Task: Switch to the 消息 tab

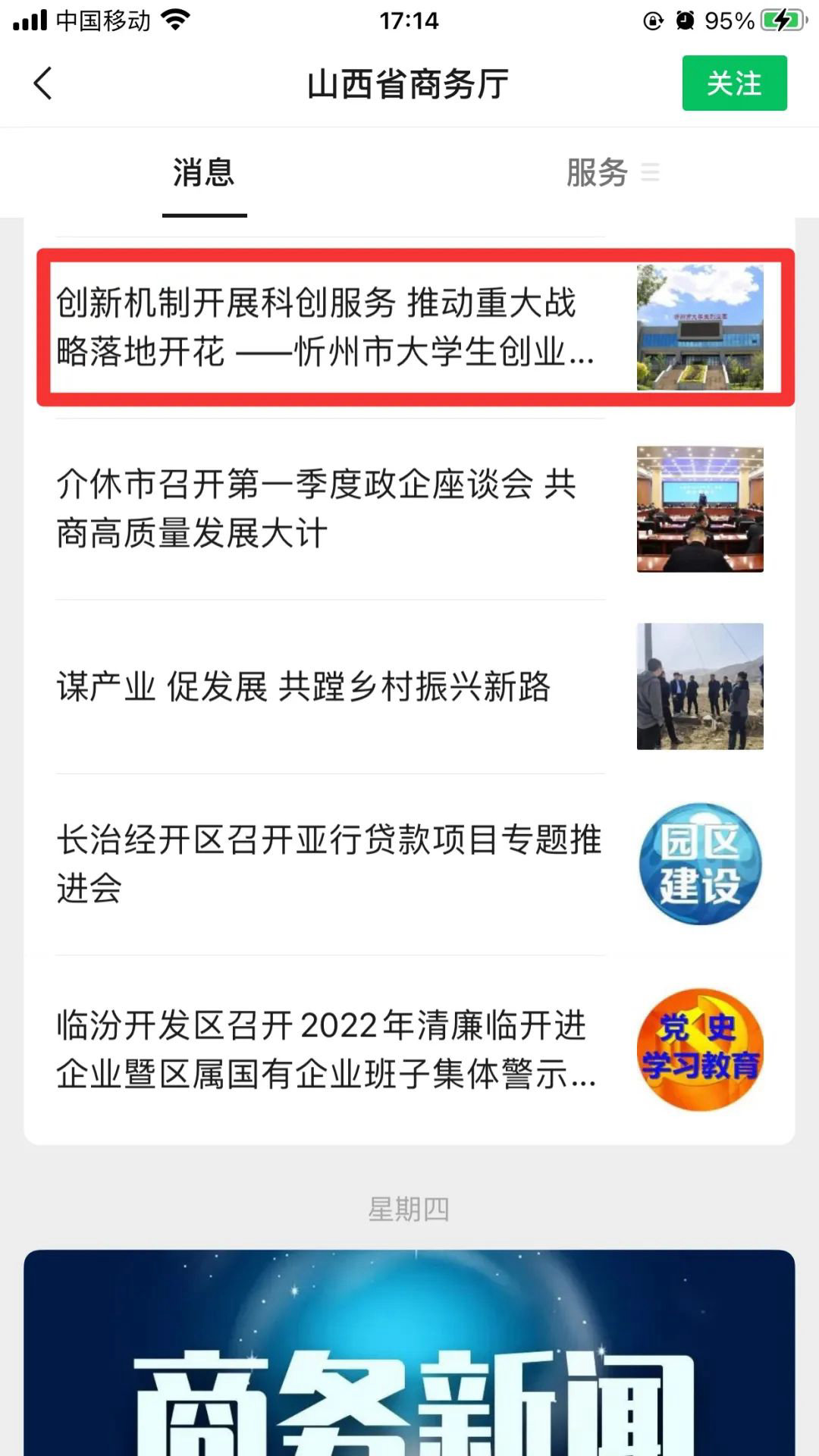Action: click(x=204, y=173)
